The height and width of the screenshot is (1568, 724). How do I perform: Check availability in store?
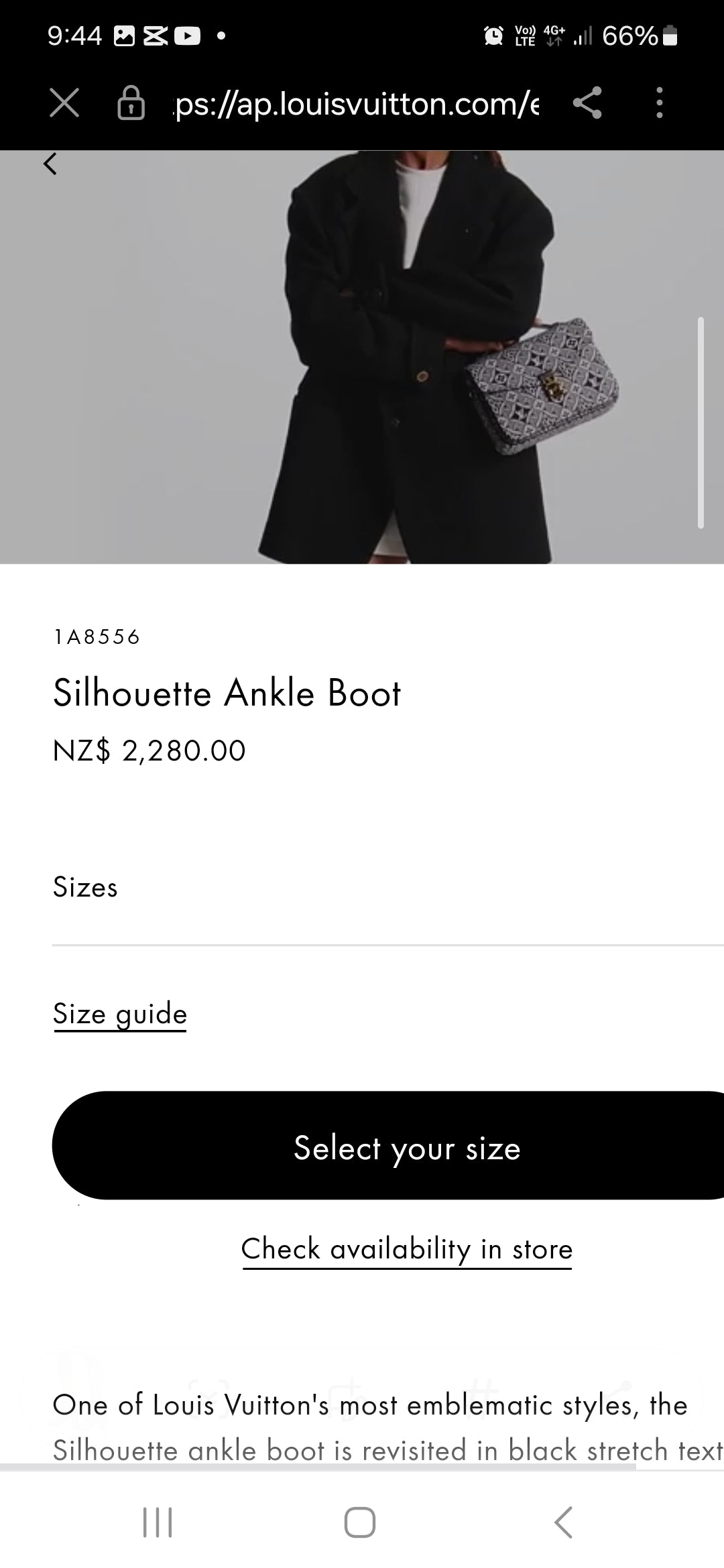tap(406, 1250)
